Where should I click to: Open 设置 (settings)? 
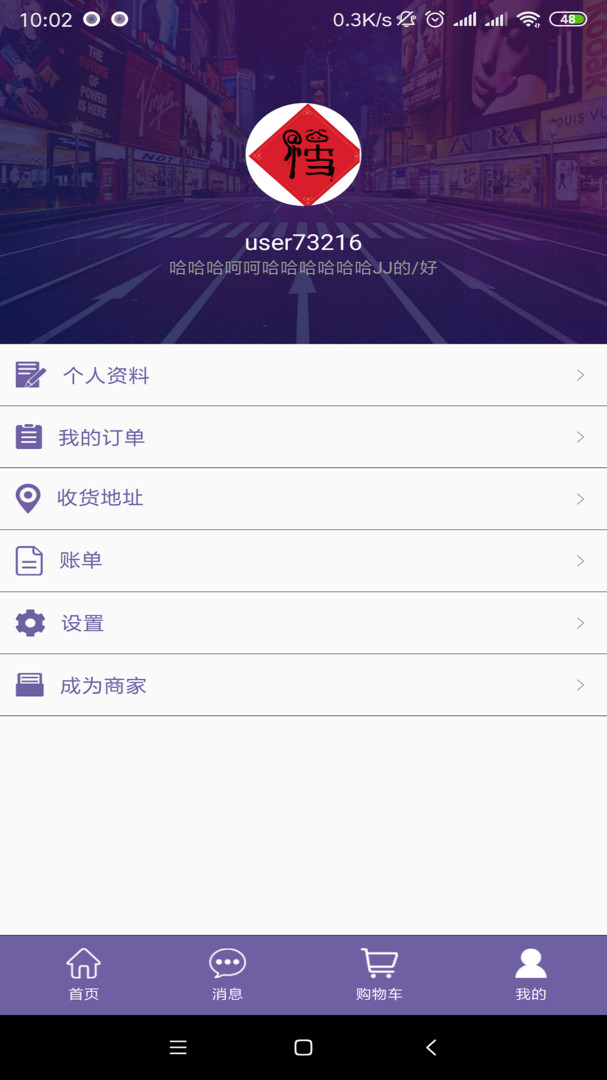303,623
